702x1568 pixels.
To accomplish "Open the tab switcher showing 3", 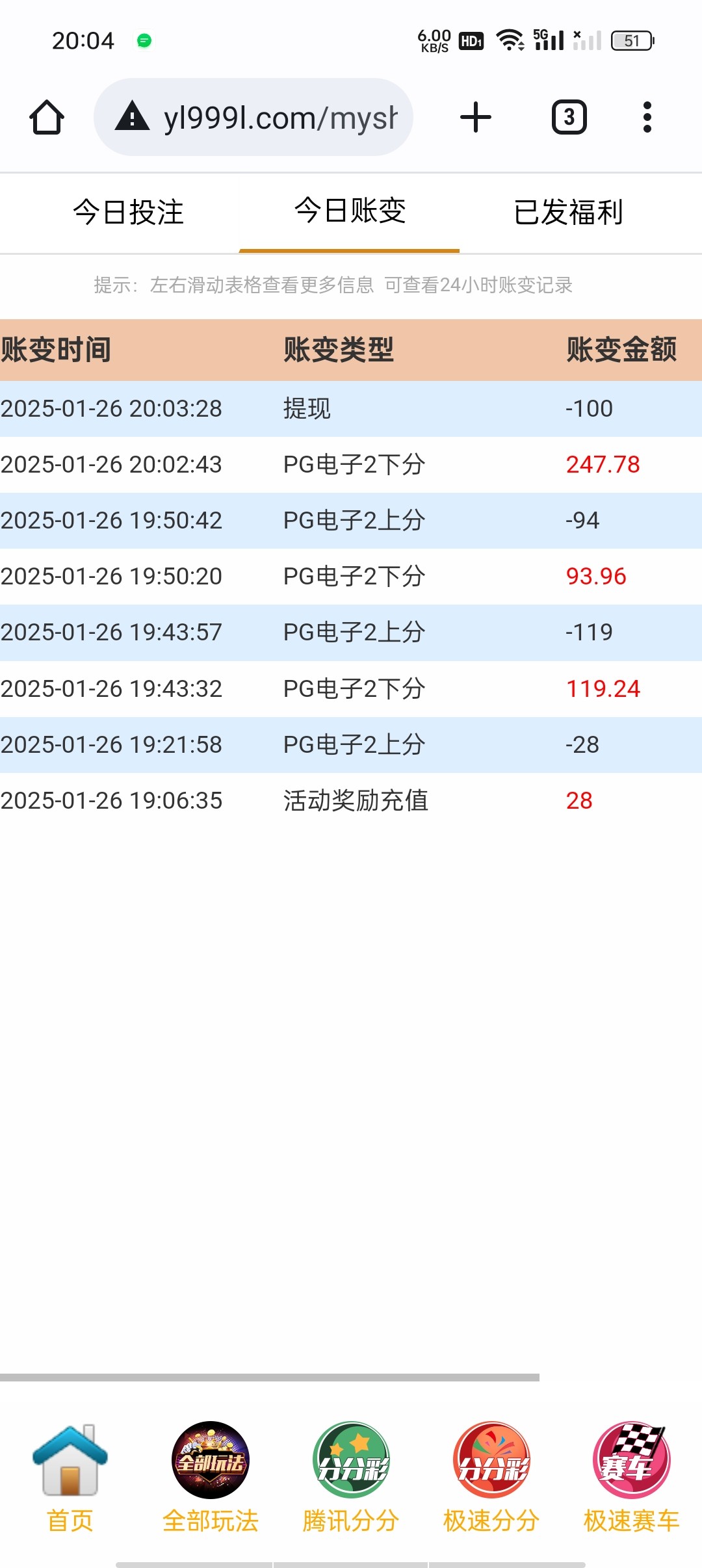I will coord(569,118).
